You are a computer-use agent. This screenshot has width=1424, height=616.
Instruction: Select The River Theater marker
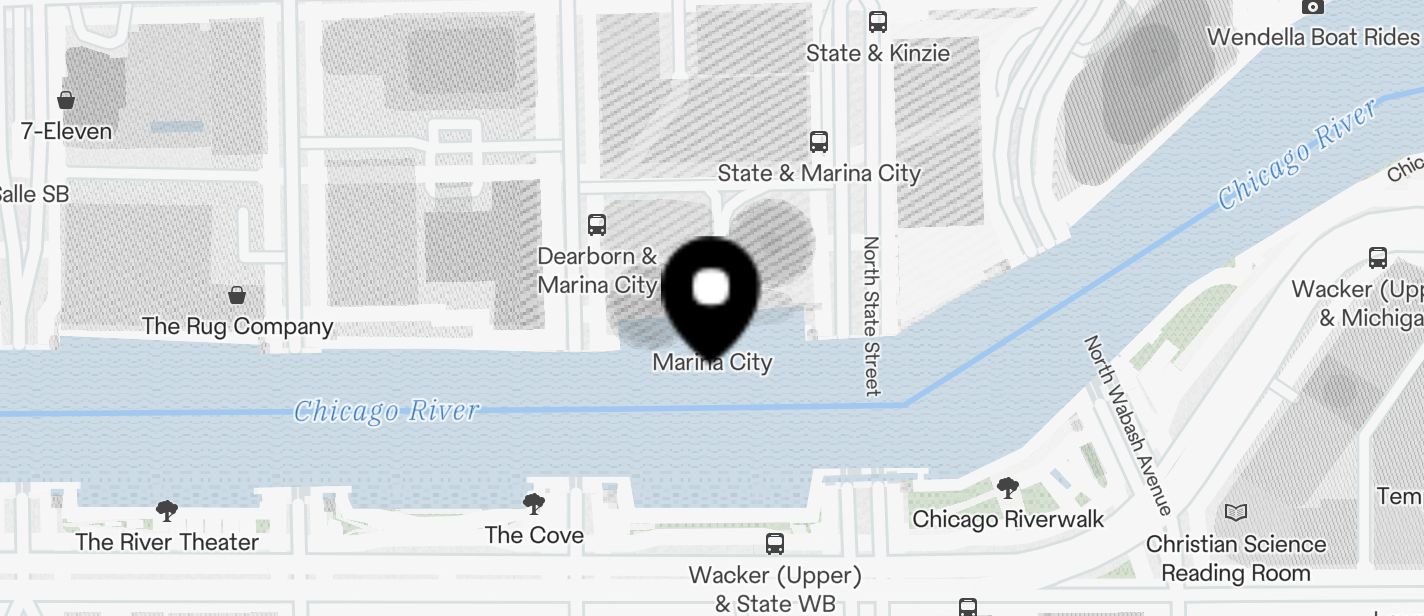pos(167,512)
